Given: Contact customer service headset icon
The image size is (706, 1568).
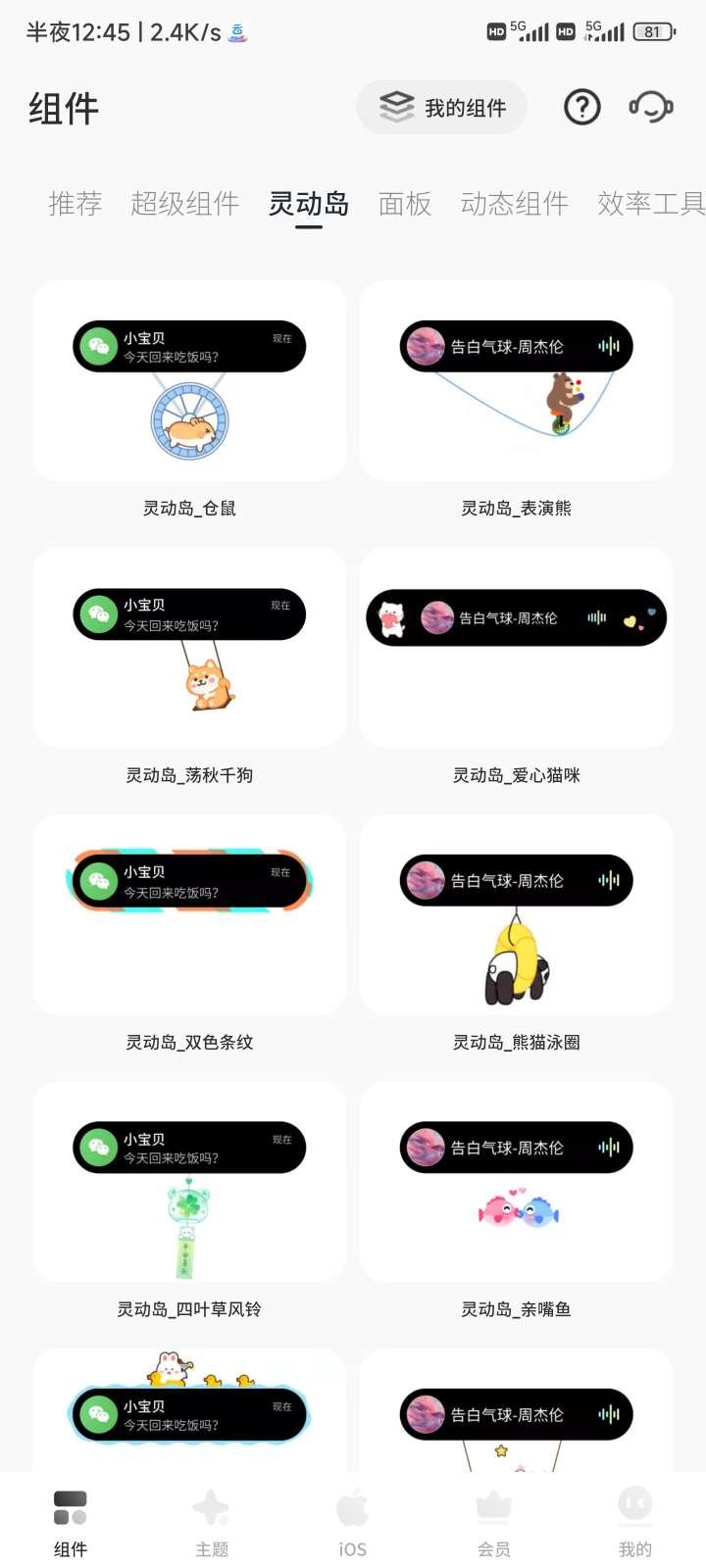Looking at the screenshot, I should [650, 107].
